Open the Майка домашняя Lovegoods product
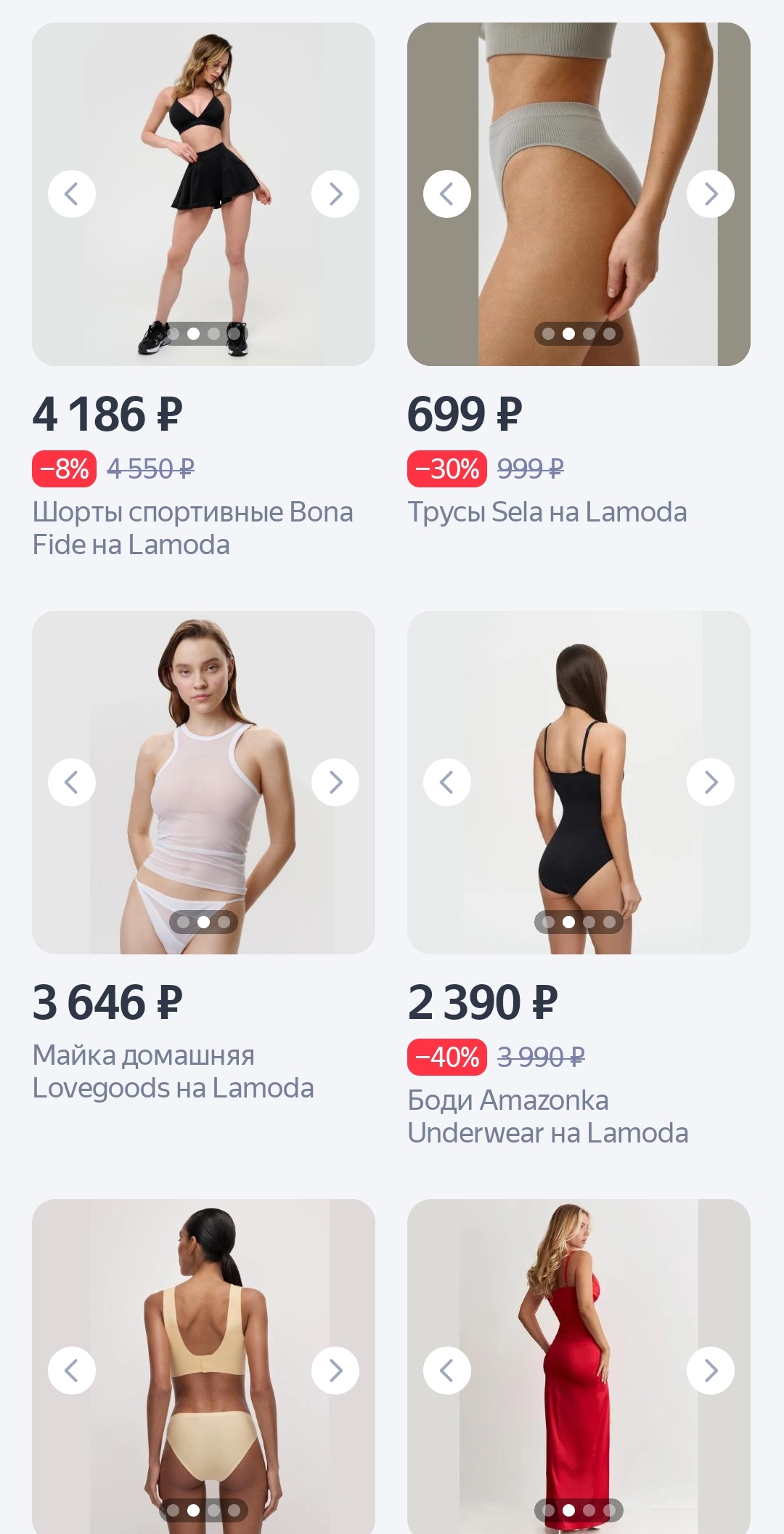The image size is (784, 1534). click(173, 1071)
